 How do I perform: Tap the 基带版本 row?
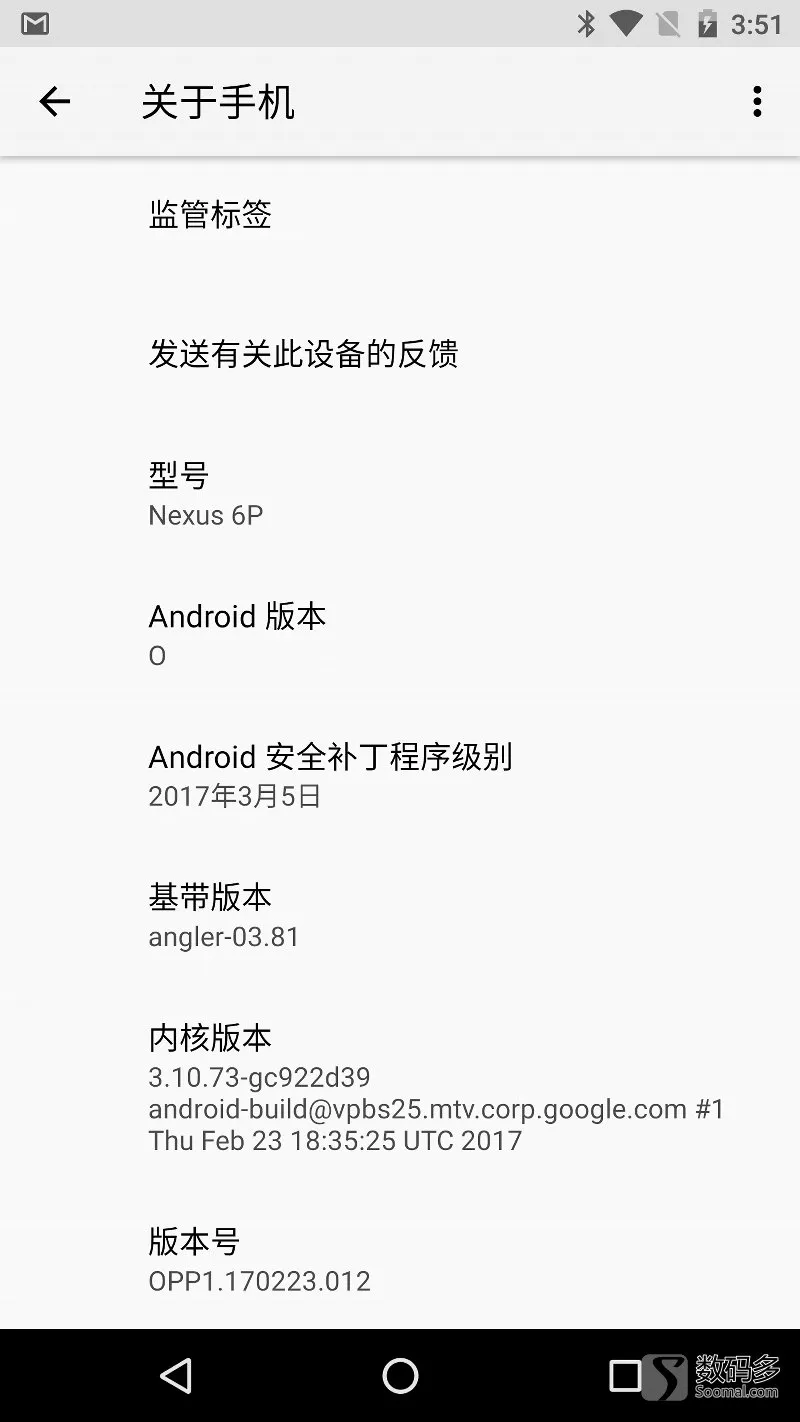coord(400,916)
